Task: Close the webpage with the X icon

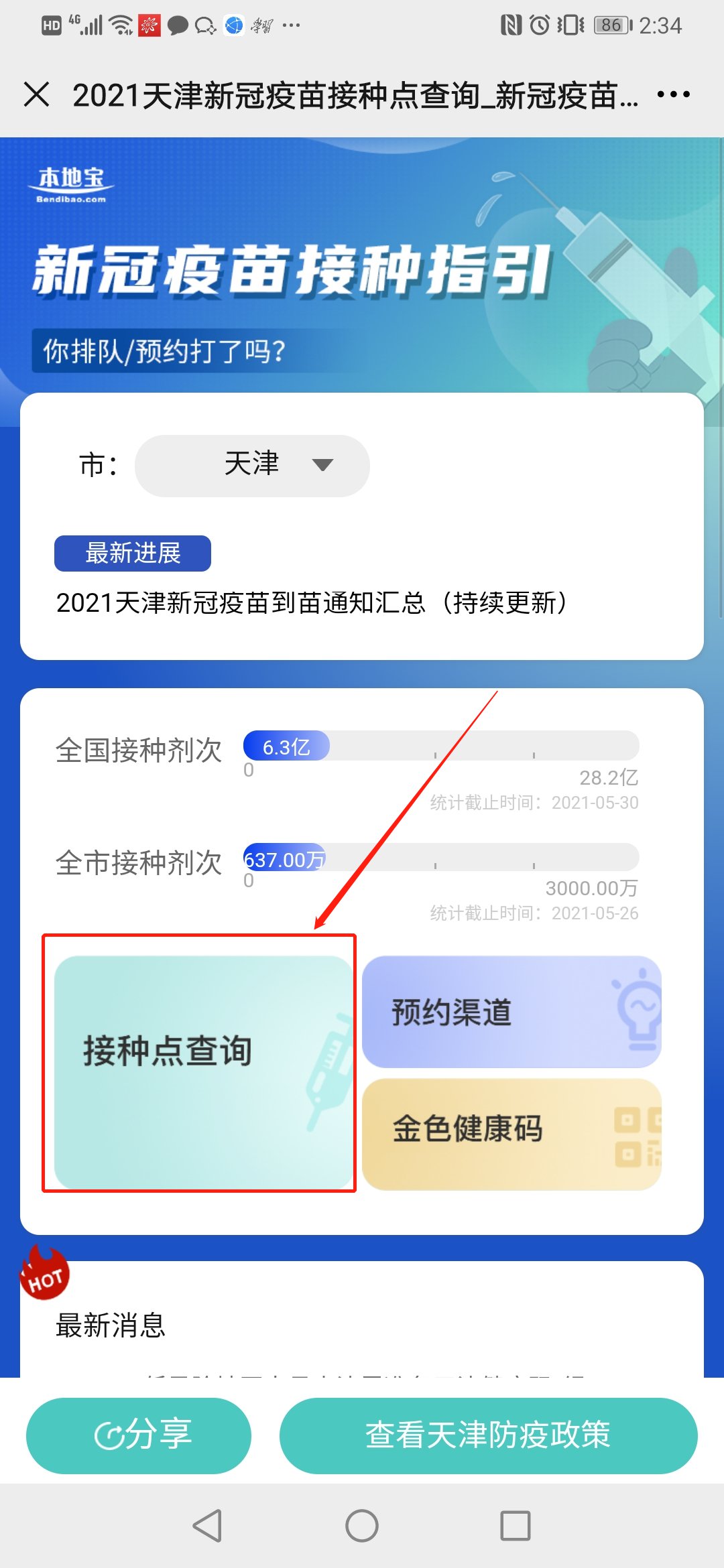Action: [37, 94]
